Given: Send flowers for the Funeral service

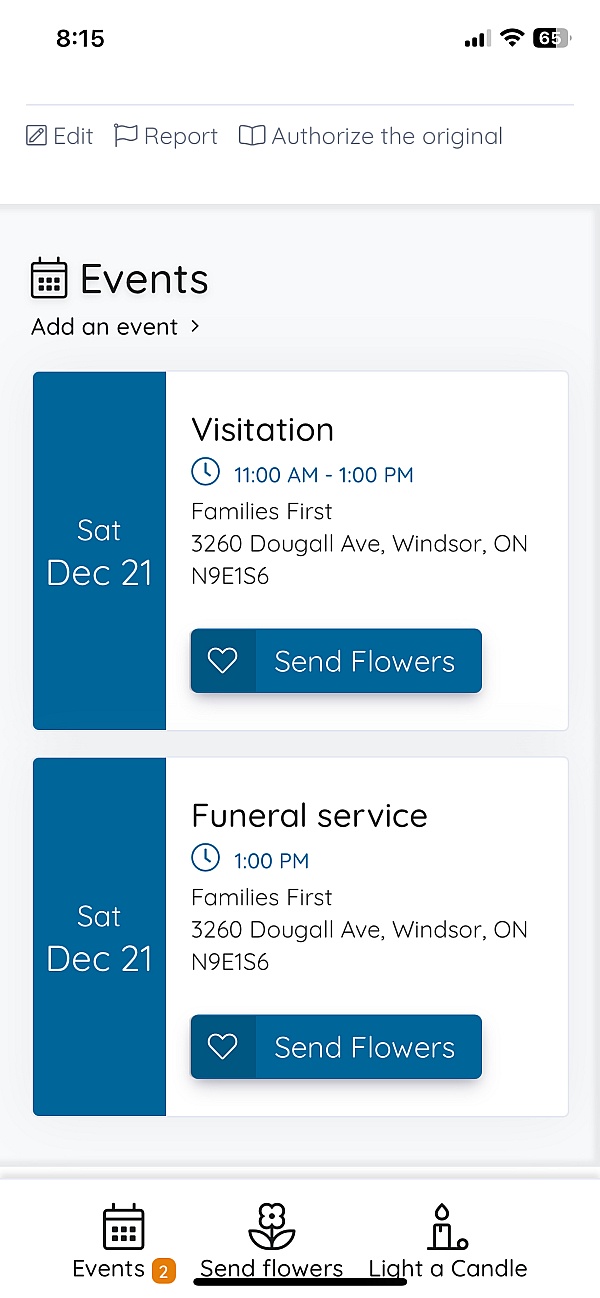Looking at the screenshot, I should (x=336, y=1047).
